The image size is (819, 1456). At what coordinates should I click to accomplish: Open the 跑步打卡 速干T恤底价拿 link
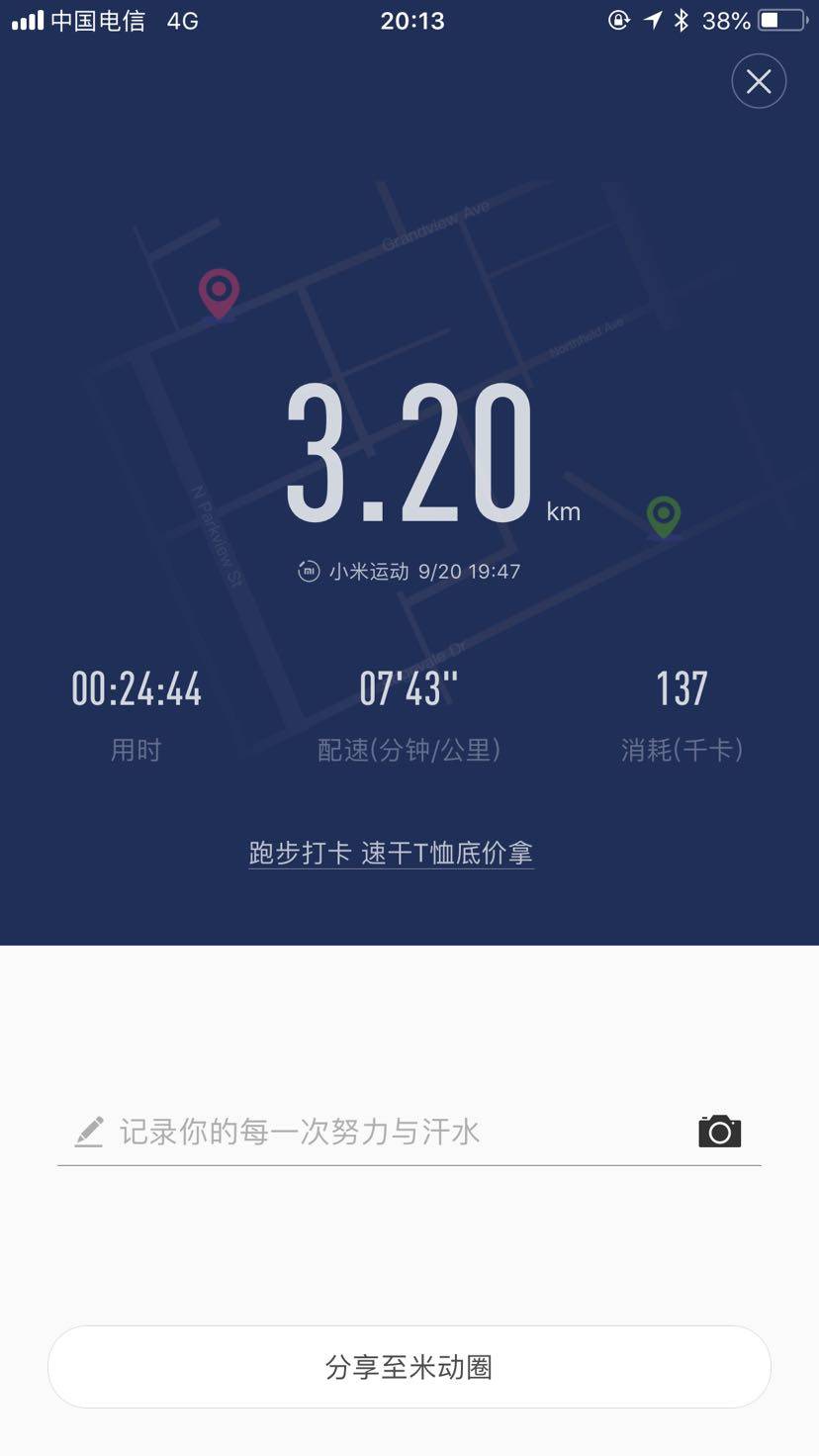point(391,853)
